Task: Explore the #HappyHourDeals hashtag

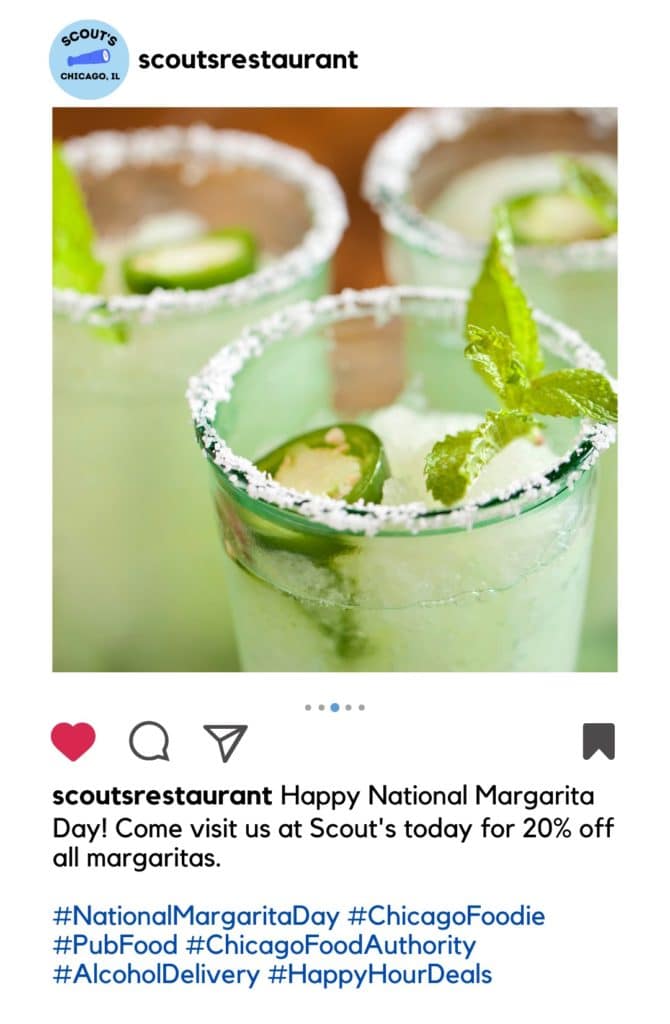Action: (381, 973)
